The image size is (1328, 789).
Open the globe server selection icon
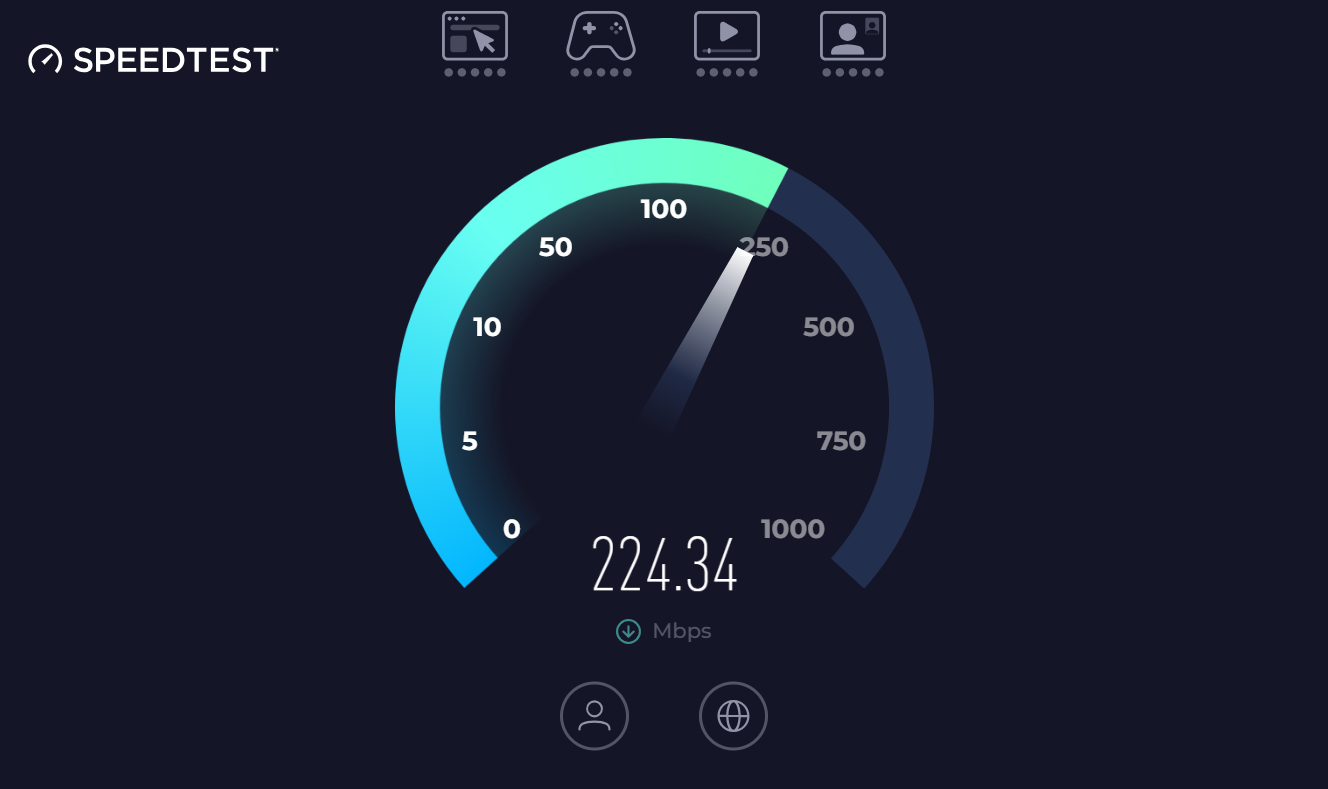tap(733, 716)
